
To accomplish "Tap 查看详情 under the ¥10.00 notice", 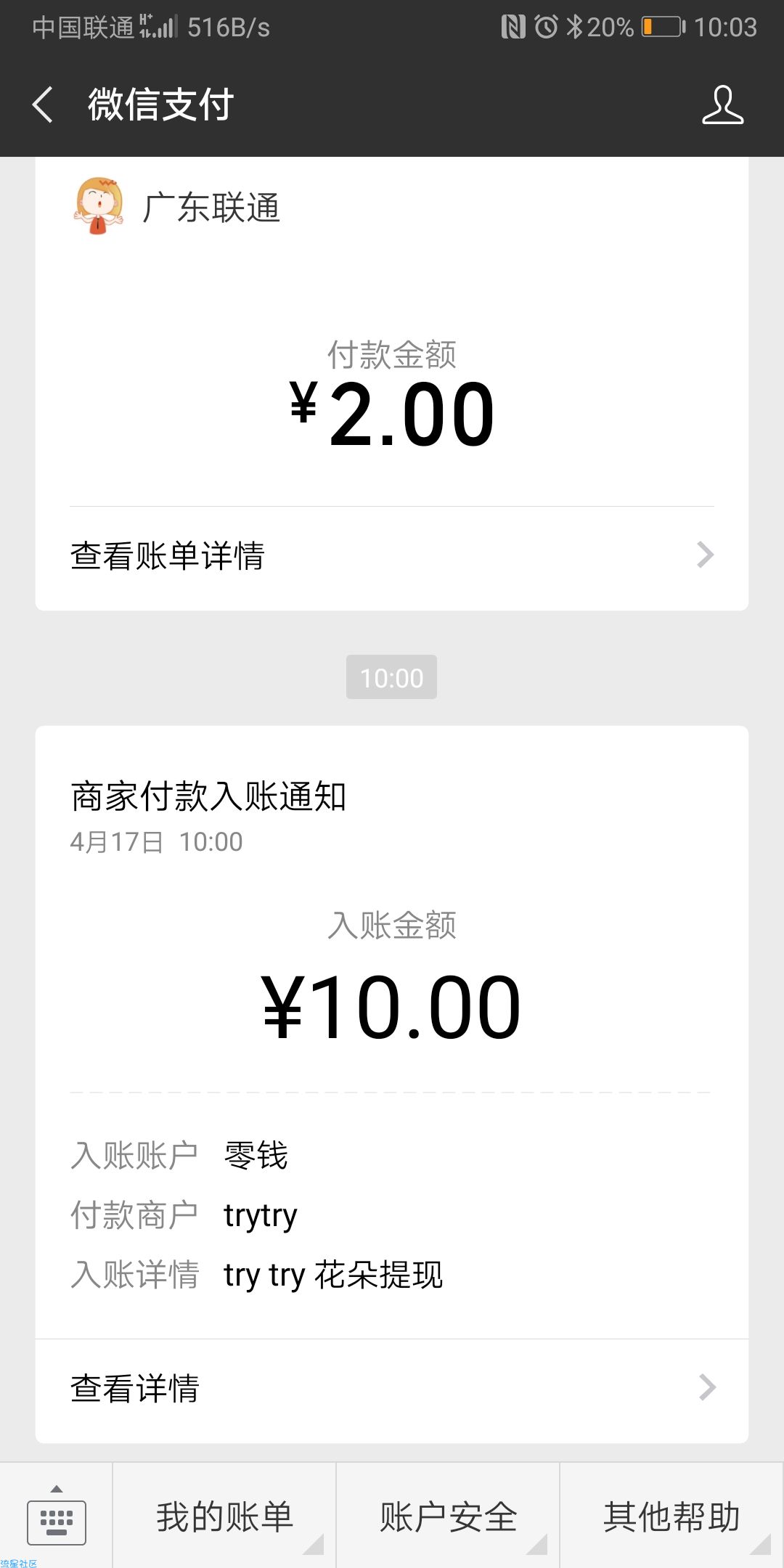I will point(392,1389).
